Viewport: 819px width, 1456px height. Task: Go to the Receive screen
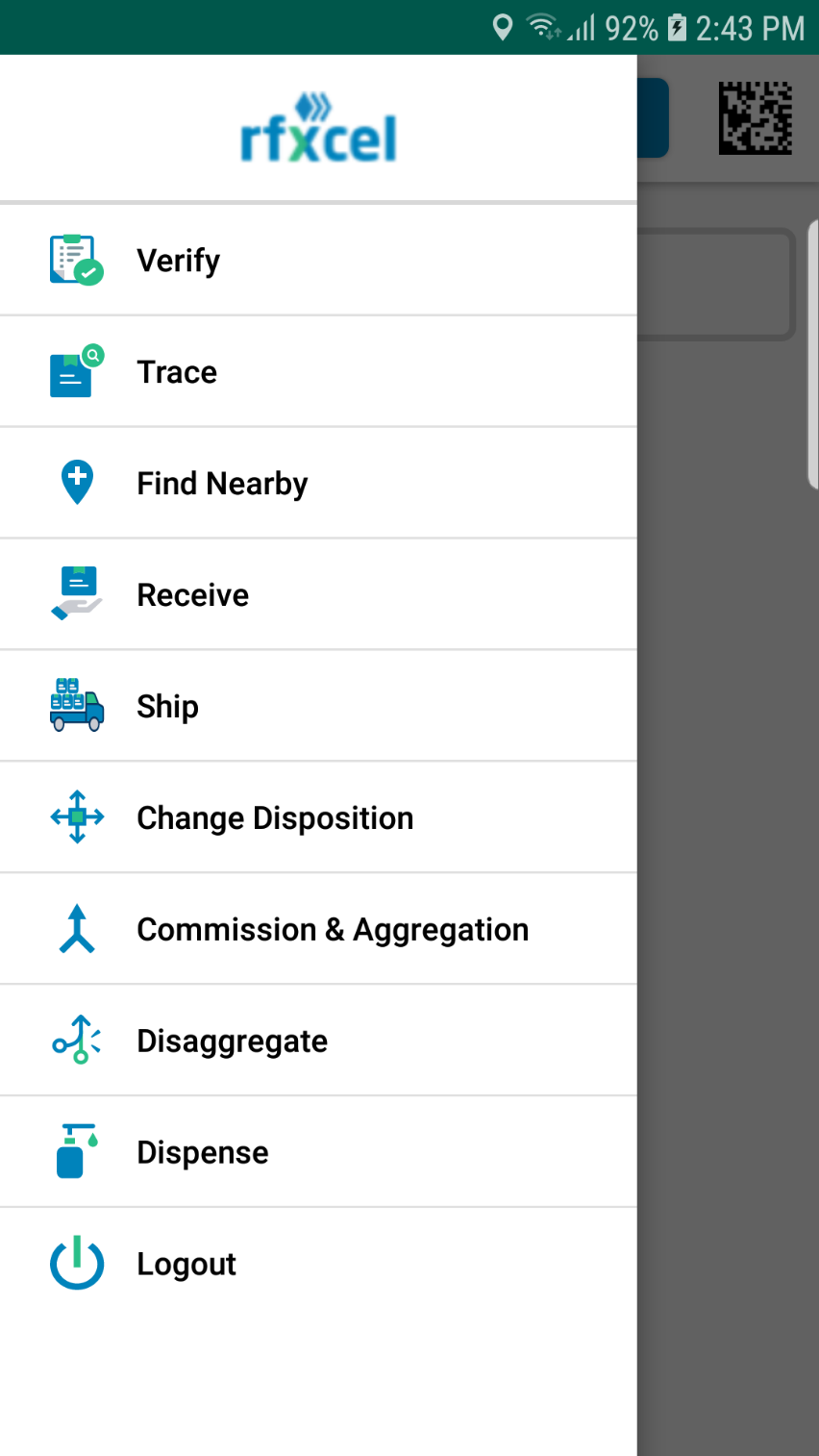pos(318,595)
